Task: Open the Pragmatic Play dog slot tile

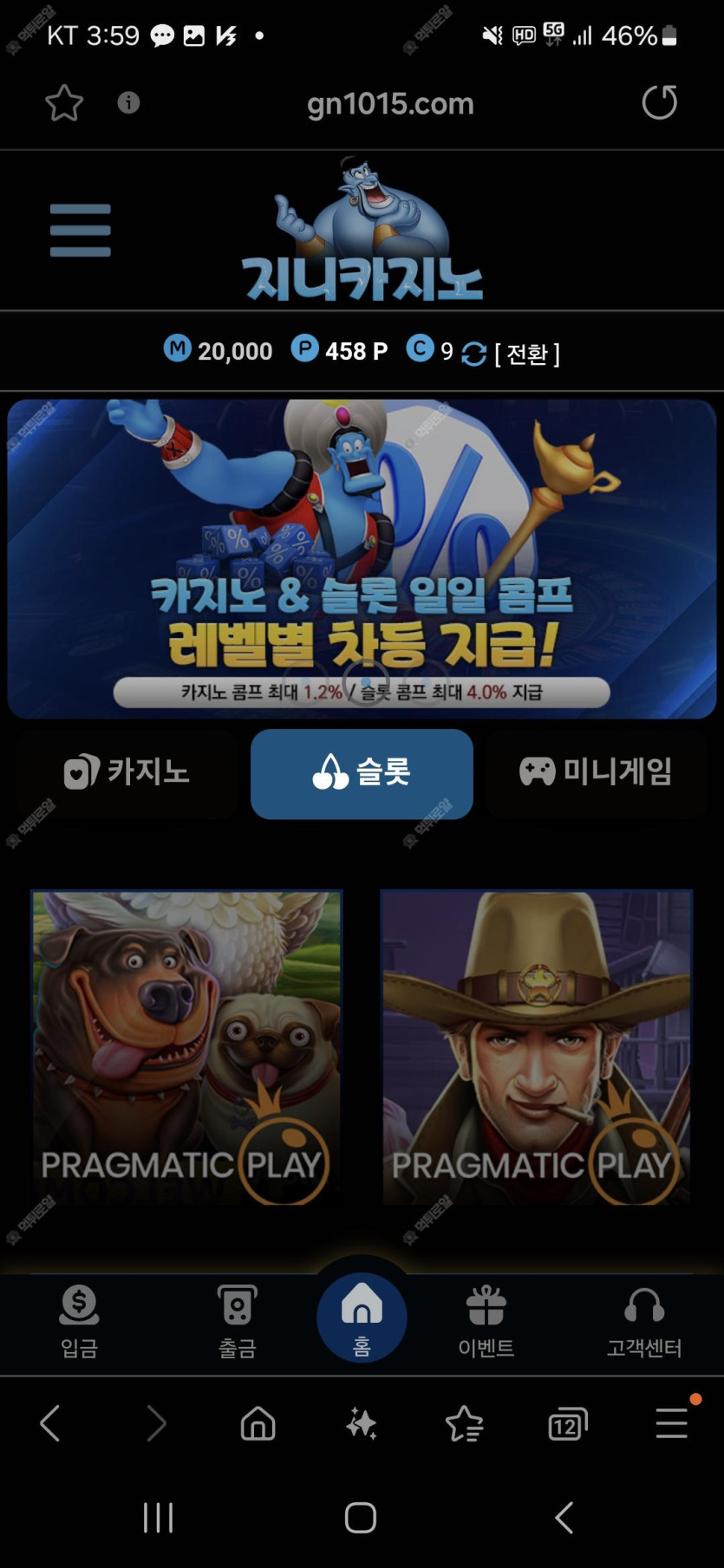Action: (x=186, y=1047)
